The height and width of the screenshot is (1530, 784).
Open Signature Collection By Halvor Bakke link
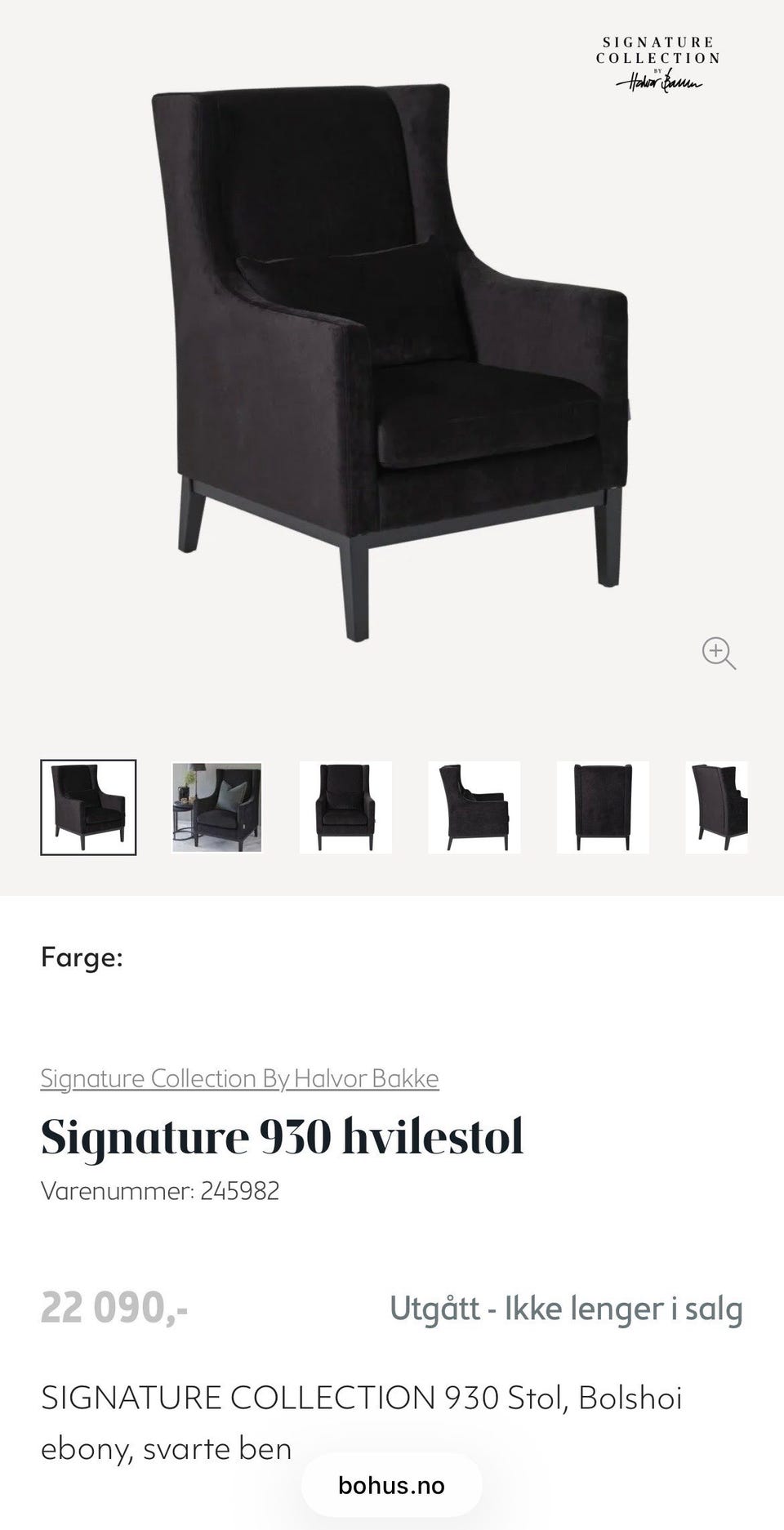point(239,1078)
